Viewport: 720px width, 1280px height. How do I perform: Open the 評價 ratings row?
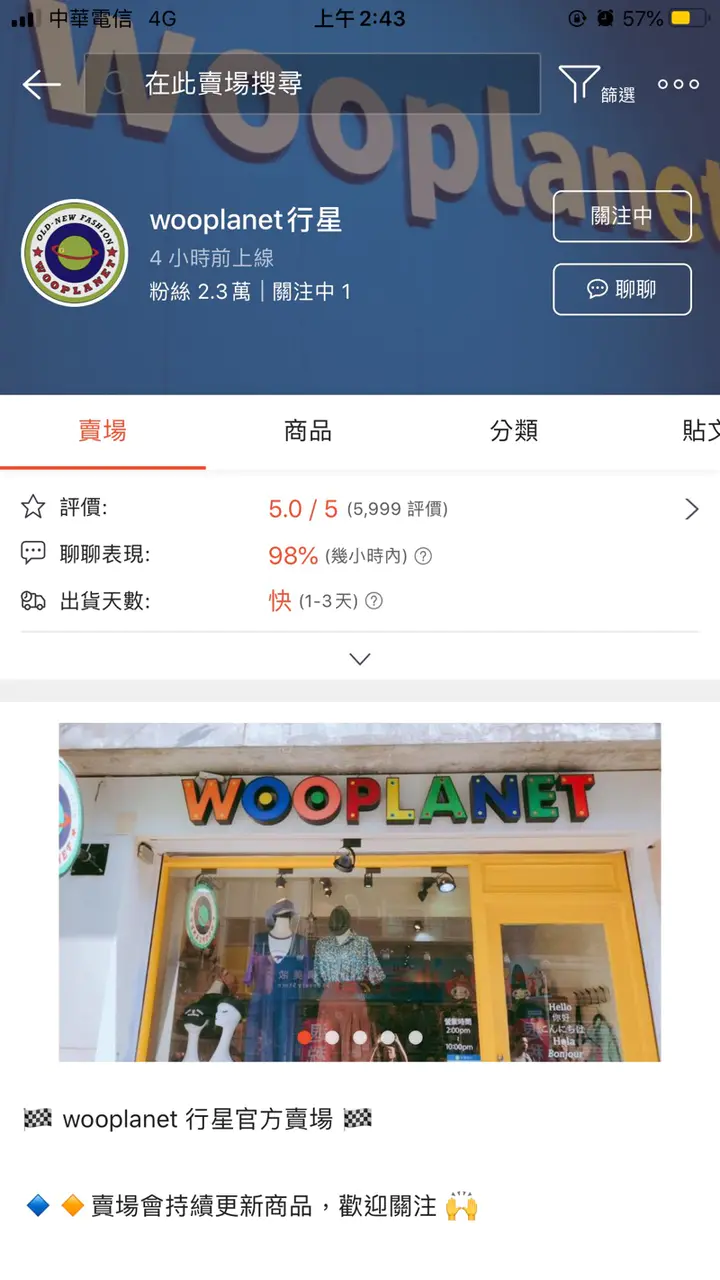(360, 509)
